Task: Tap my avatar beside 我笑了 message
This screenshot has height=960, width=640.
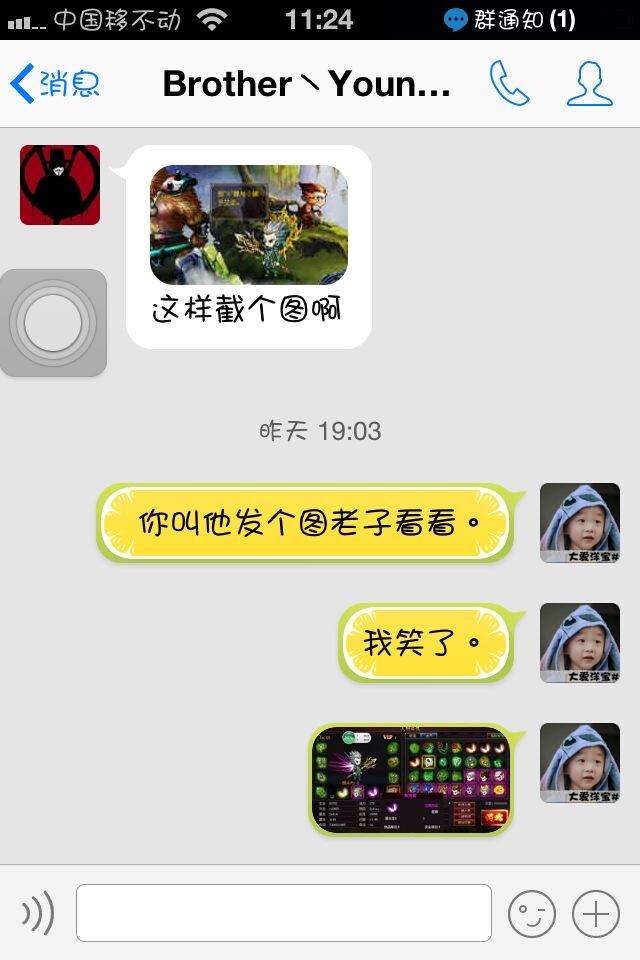Action: click(x=580, y=643)
